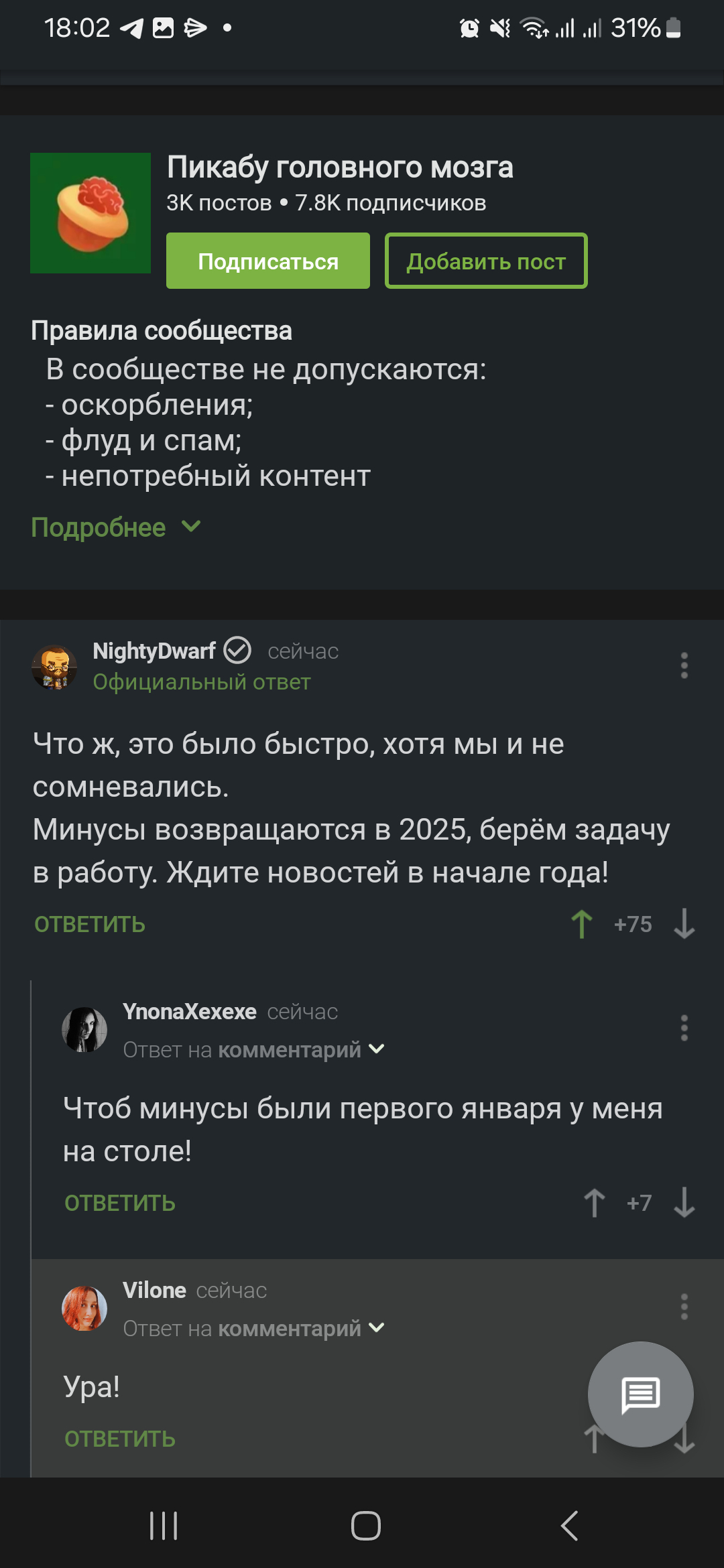
Task: Reply to YnonaXexexe's comment
Action: 120,1203
